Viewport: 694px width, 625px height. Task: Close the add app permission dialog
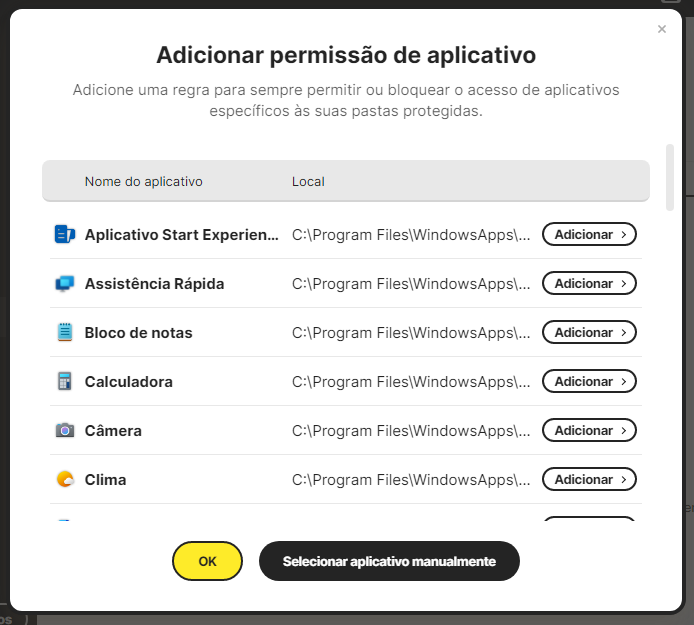(x=661, y=30)
